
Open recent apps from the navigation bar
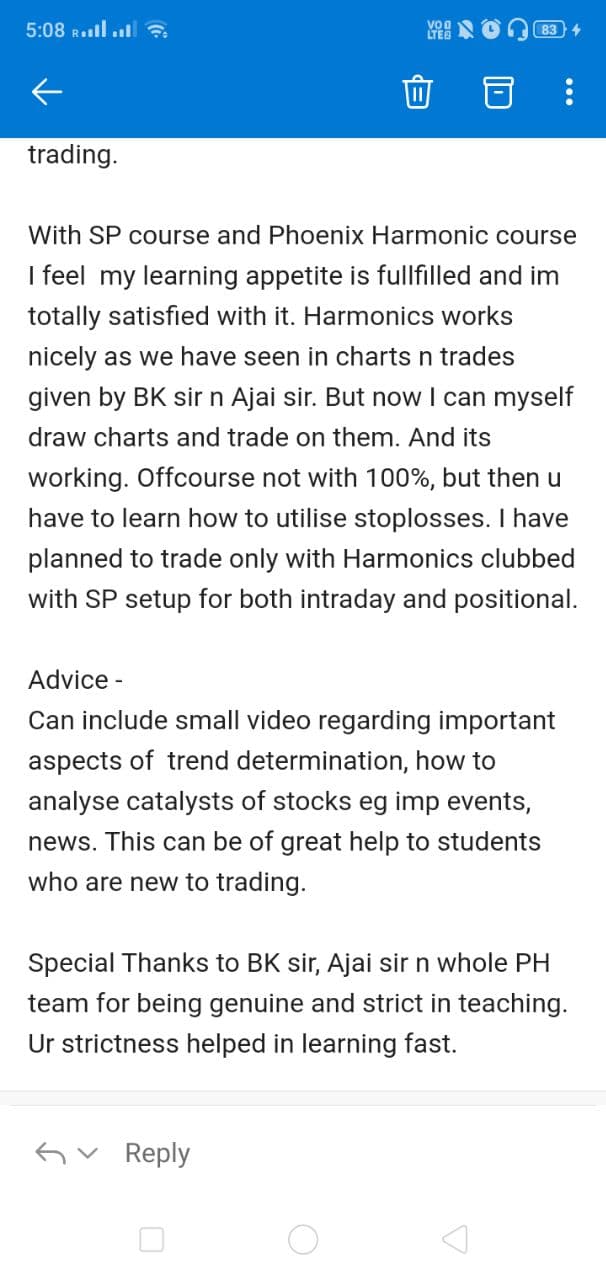click(151, 1240)
